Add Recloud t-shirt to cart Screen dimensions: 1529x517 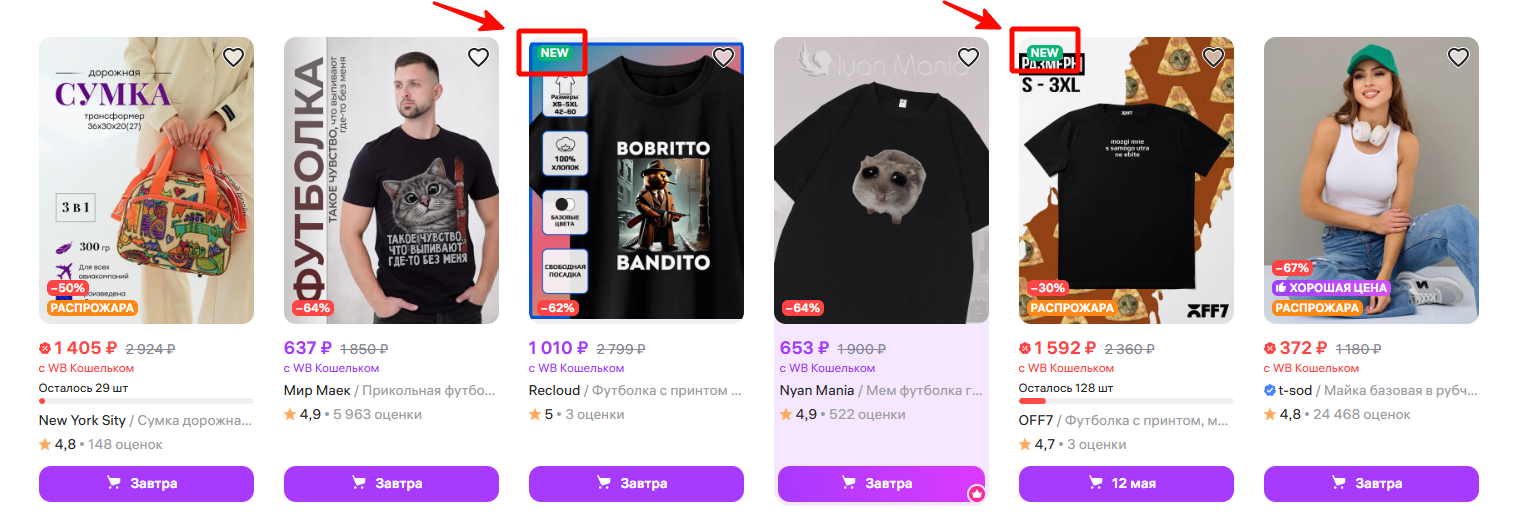click(636, 484)
